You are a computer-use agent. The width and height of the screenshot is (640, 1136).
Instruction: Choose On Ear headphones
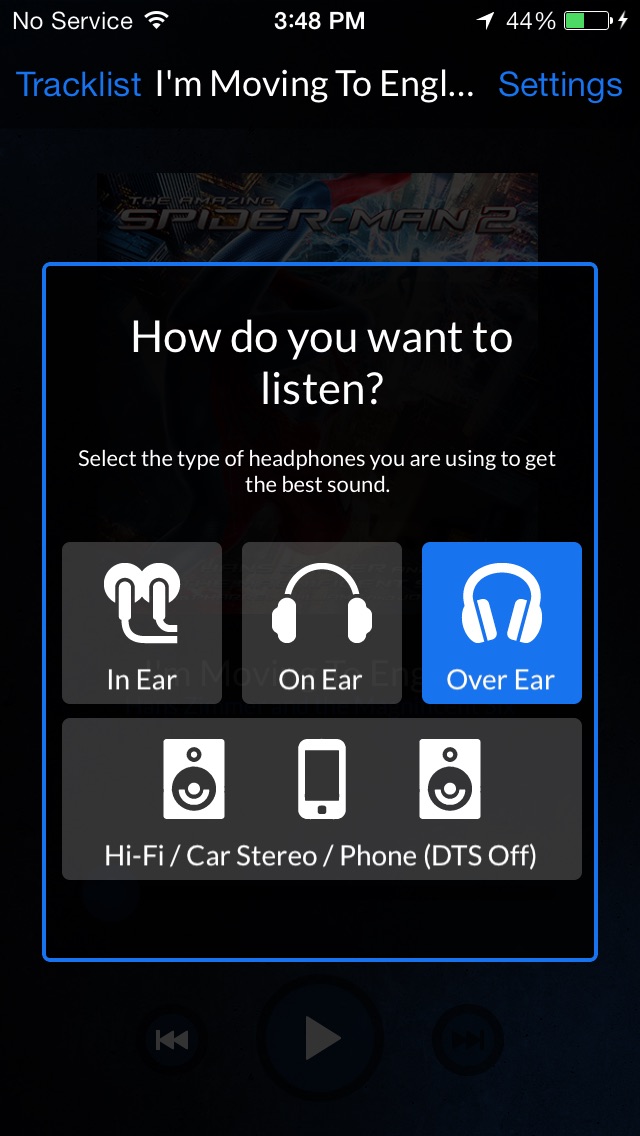coord(322,622)
